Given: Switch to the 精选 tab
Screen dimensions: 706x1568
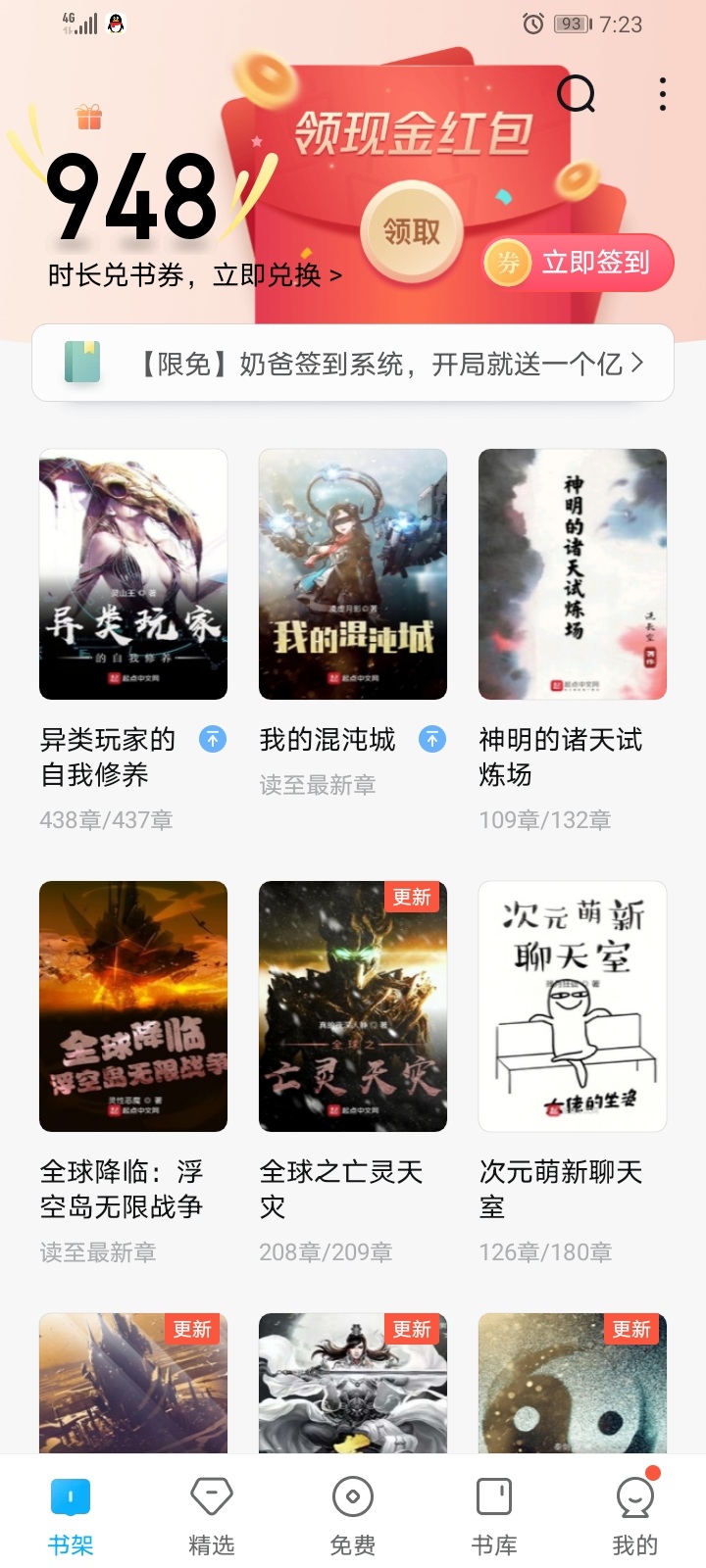Looking at the screenshot, I should coord(212,1515).
